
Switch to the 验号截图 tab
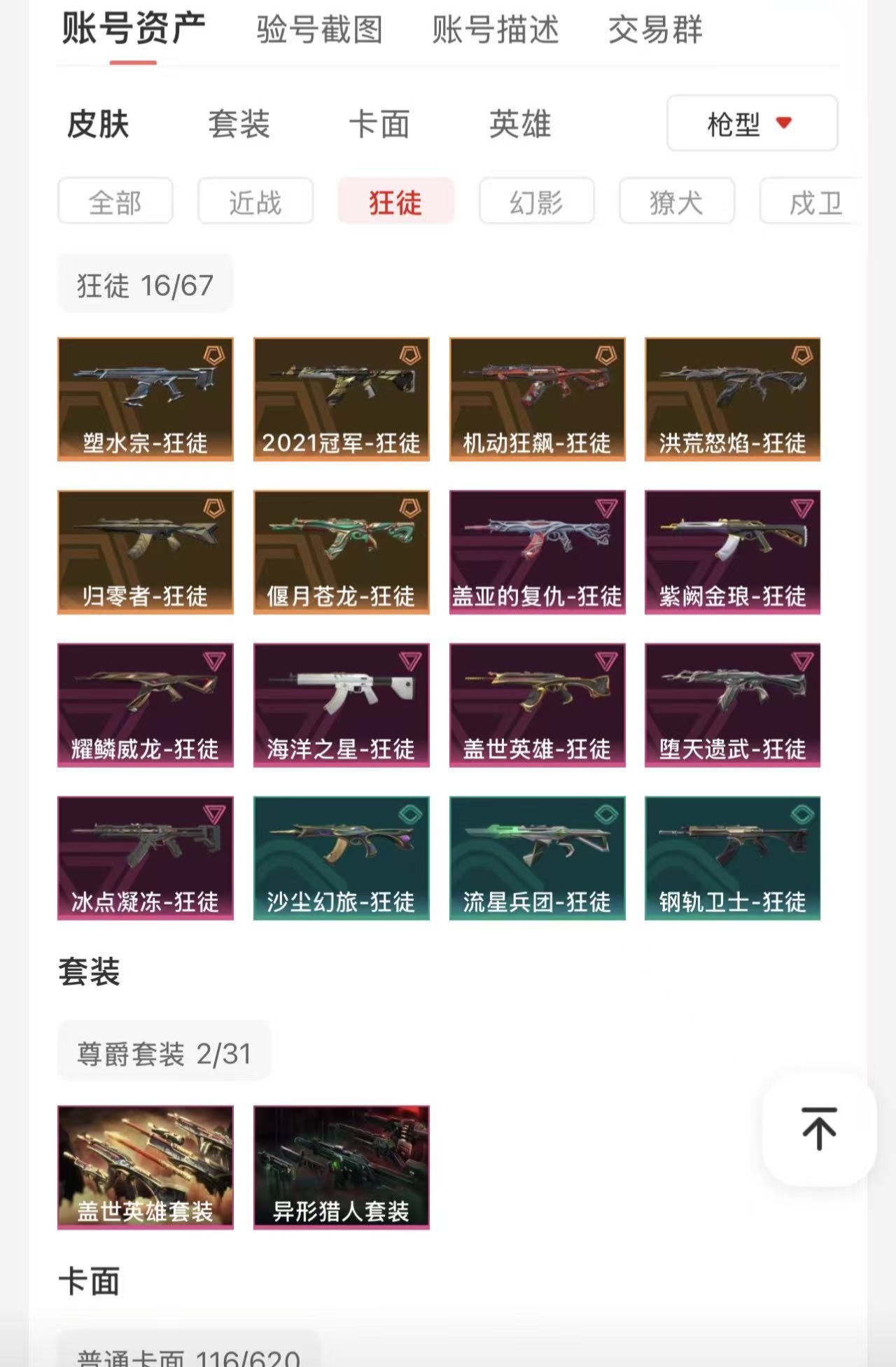pos(319,30)
